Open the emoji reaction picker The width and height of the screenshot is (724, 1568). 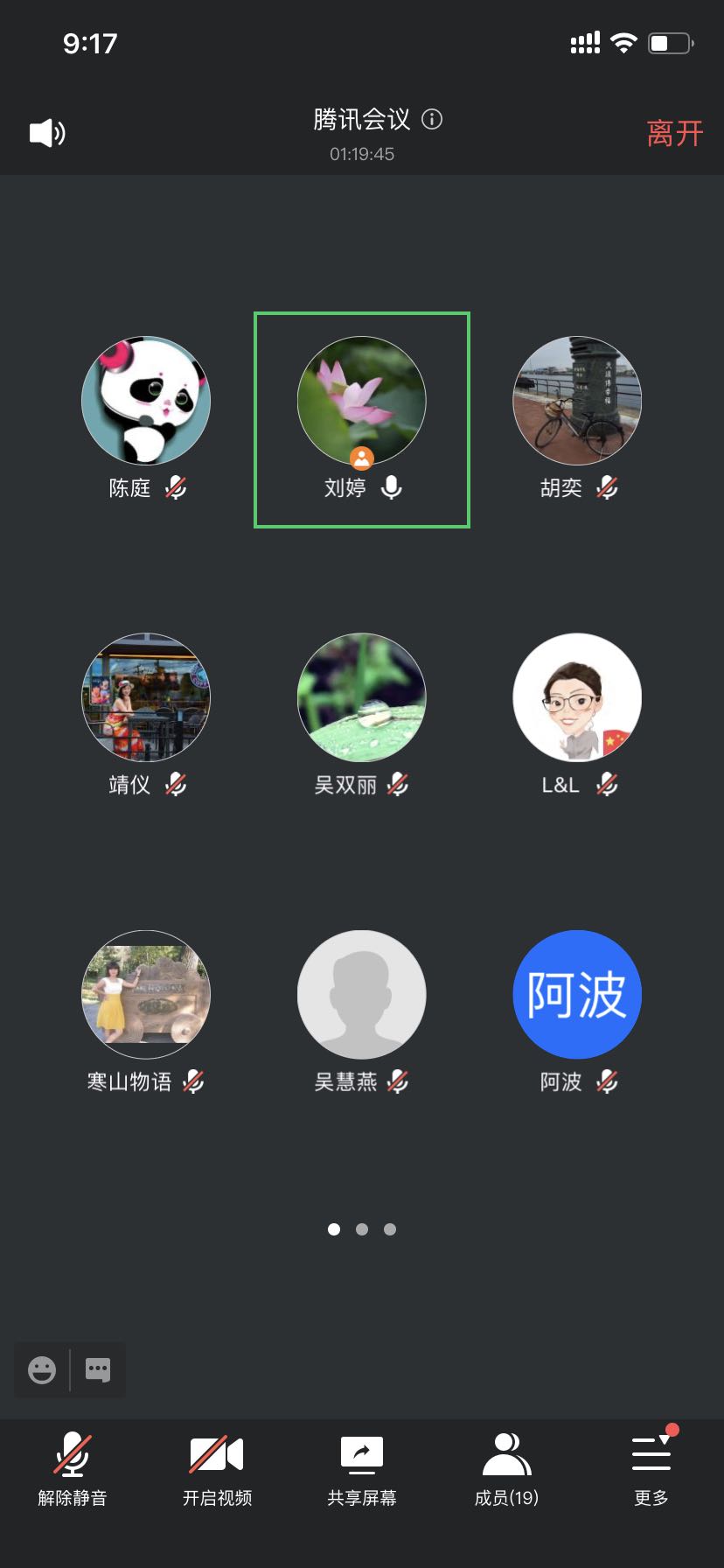click(x=42, y=1369)
